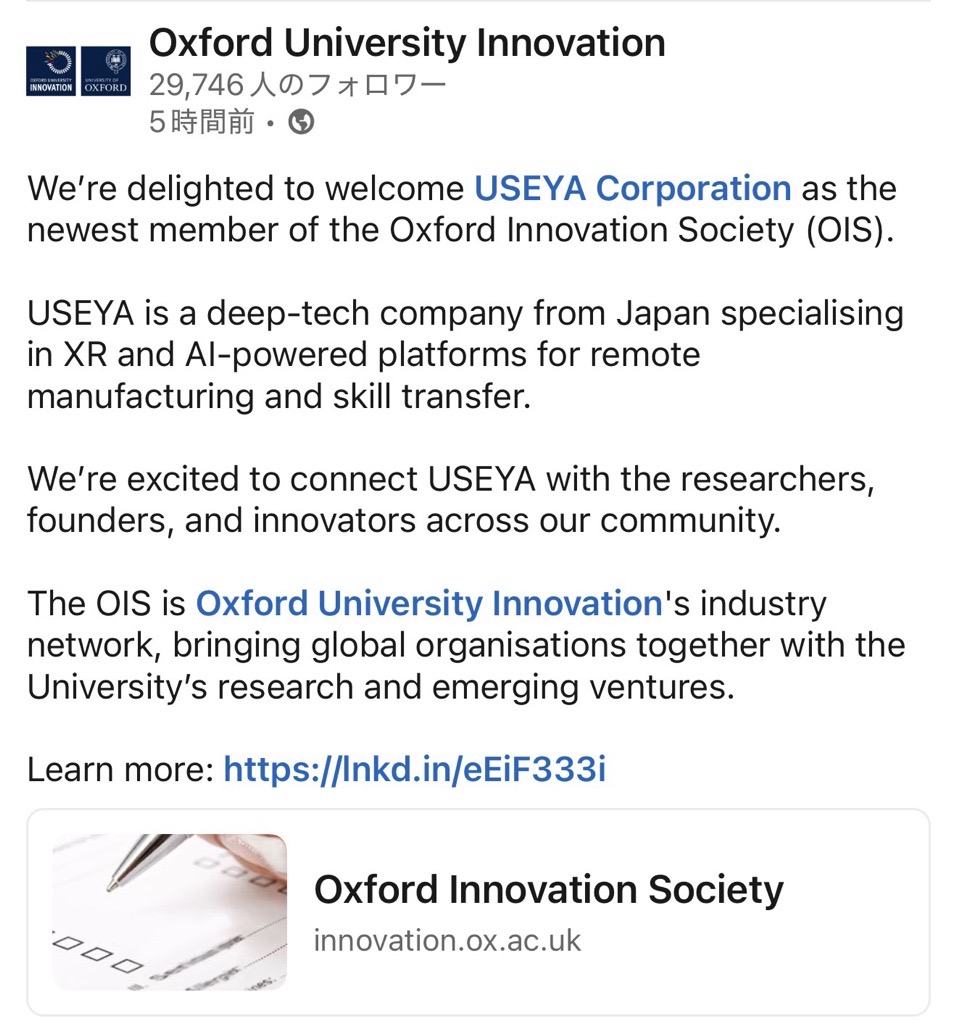Screen dimensions: 957x1024
Task: Open the Oxford University Innovation author profile
Action: click(406, 44)
